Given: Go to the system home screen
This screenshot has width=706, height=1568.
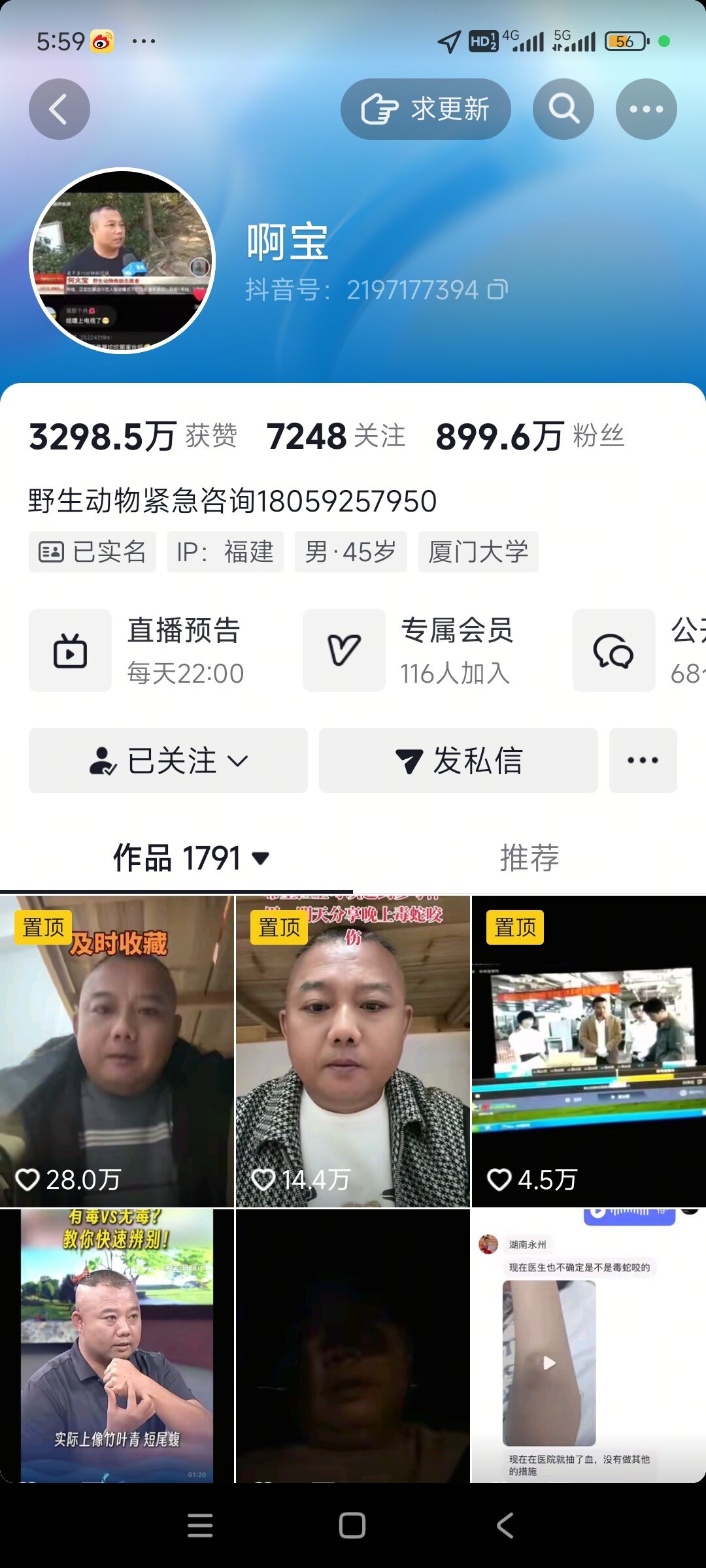Looking at the screenshot, I should (x=352, y=1526).
